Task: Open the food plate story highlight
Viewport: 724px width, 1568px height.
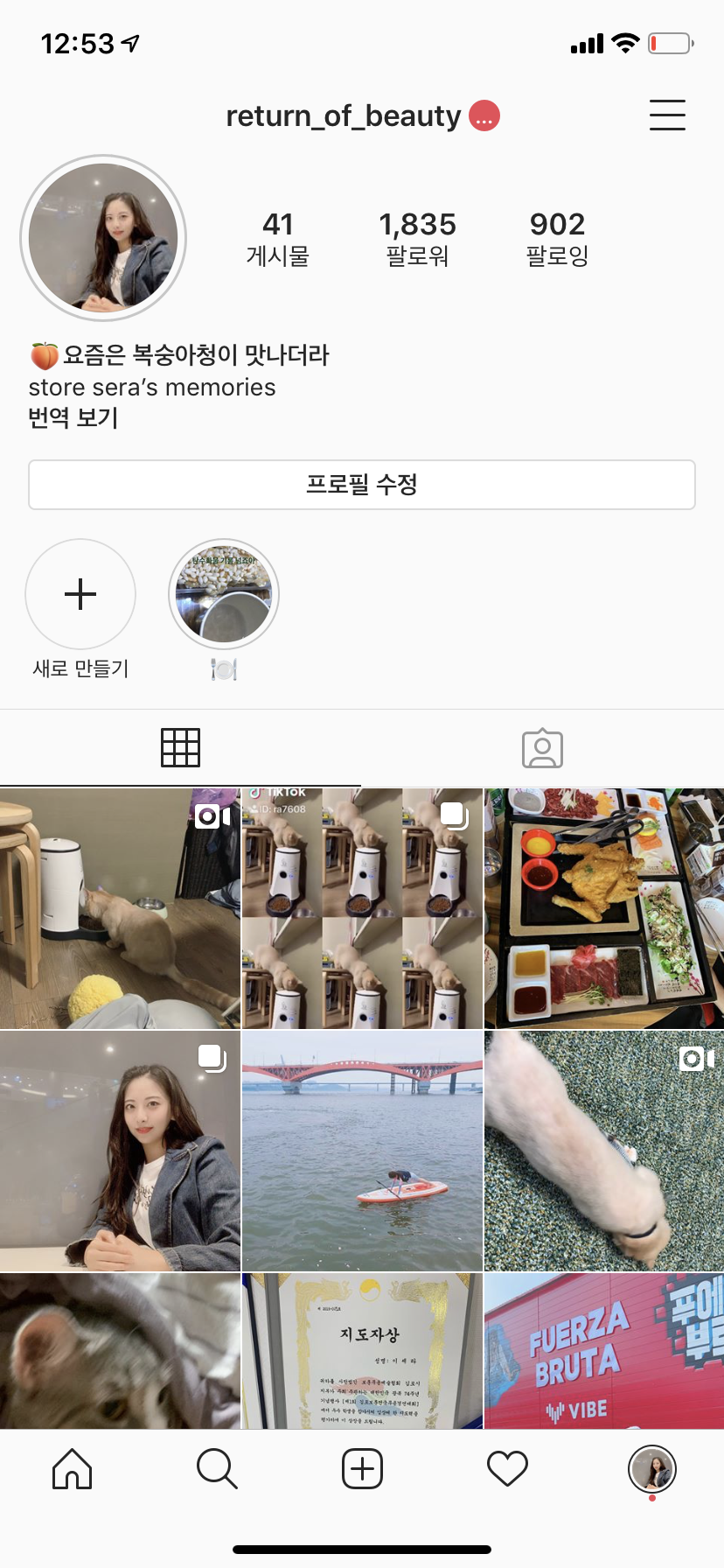Action: pos(224,594)
